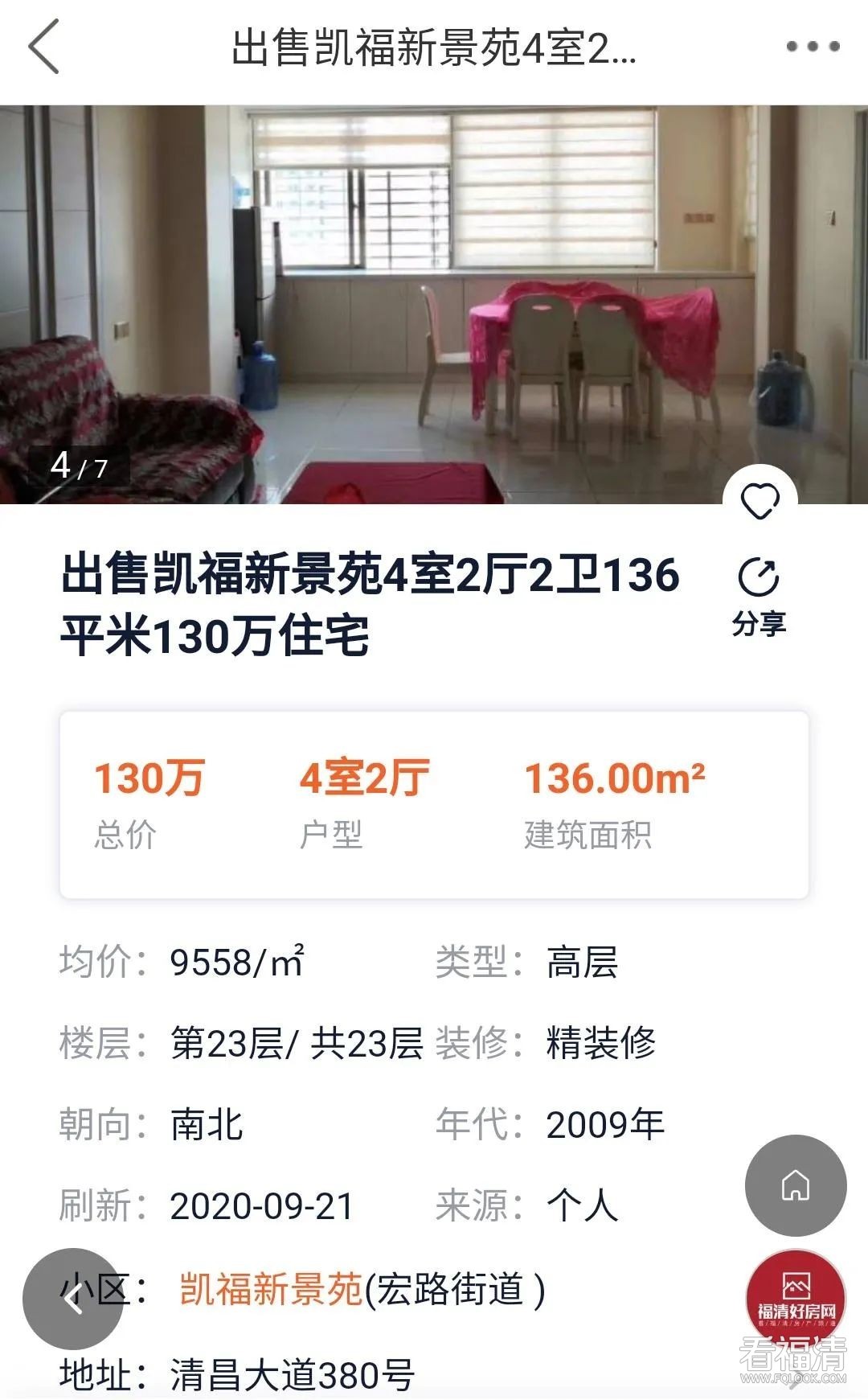Tap the floating home button

tap(796, 1185)
